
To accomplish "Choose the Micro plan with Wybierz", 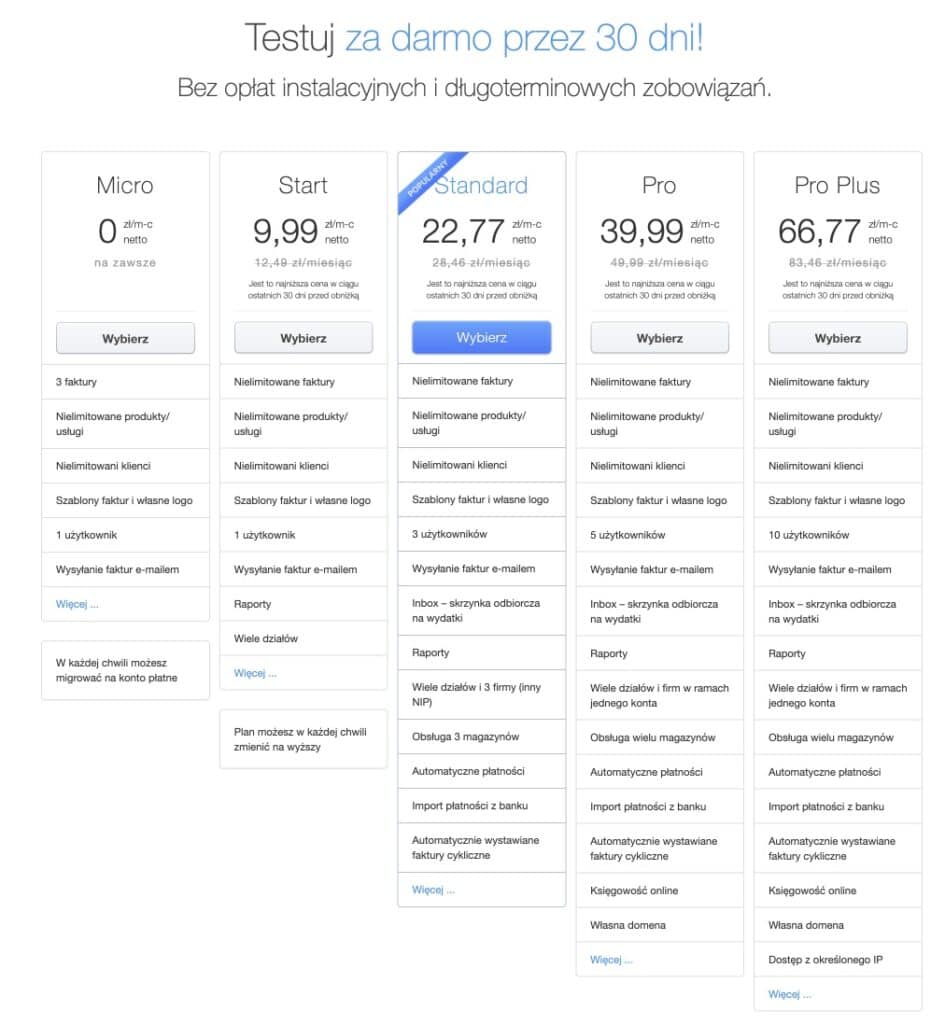I will 125,338.
